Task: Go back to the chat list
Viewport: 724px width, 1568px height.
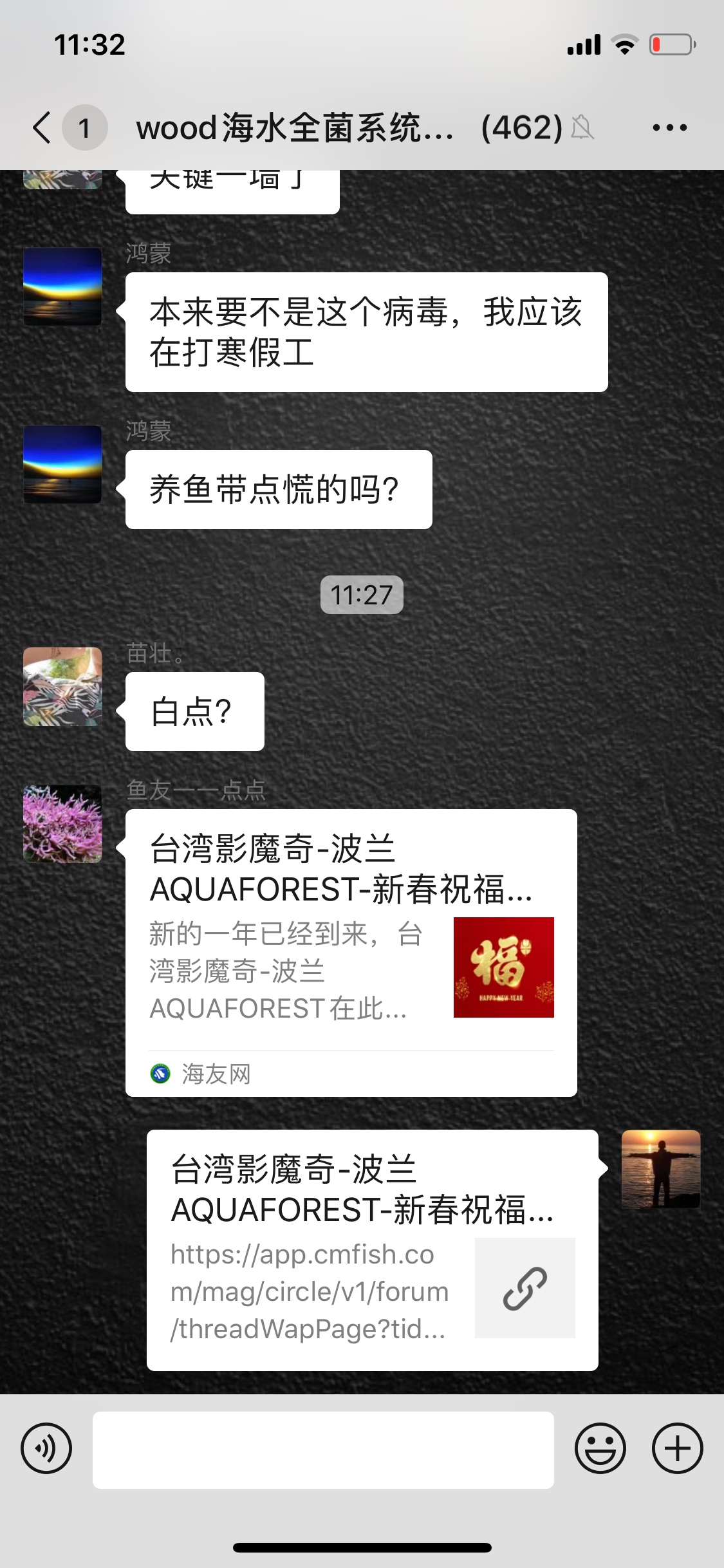Action: tap(42, 127)
